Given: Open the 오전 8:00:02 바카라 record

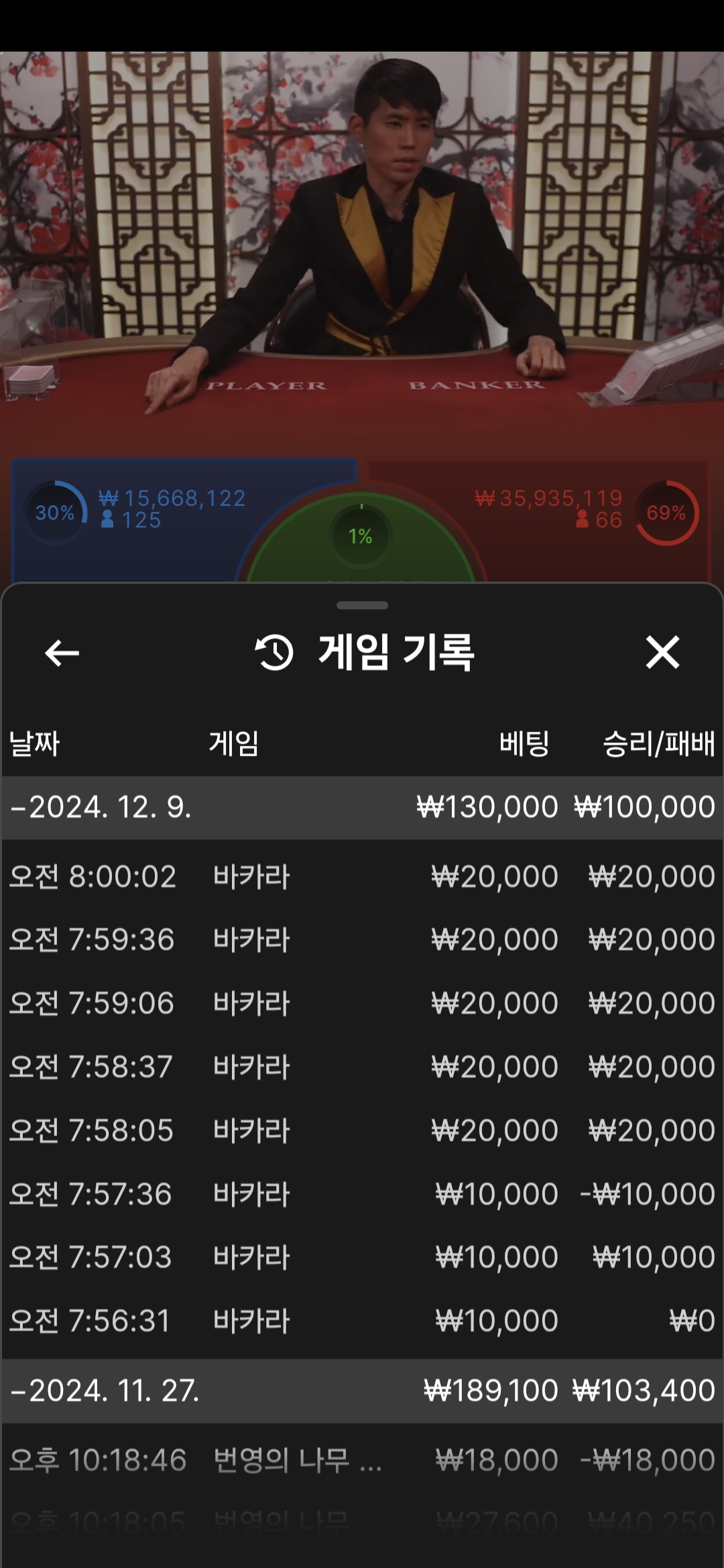Looking at the screenshot, I should click(x=362, y=876).
